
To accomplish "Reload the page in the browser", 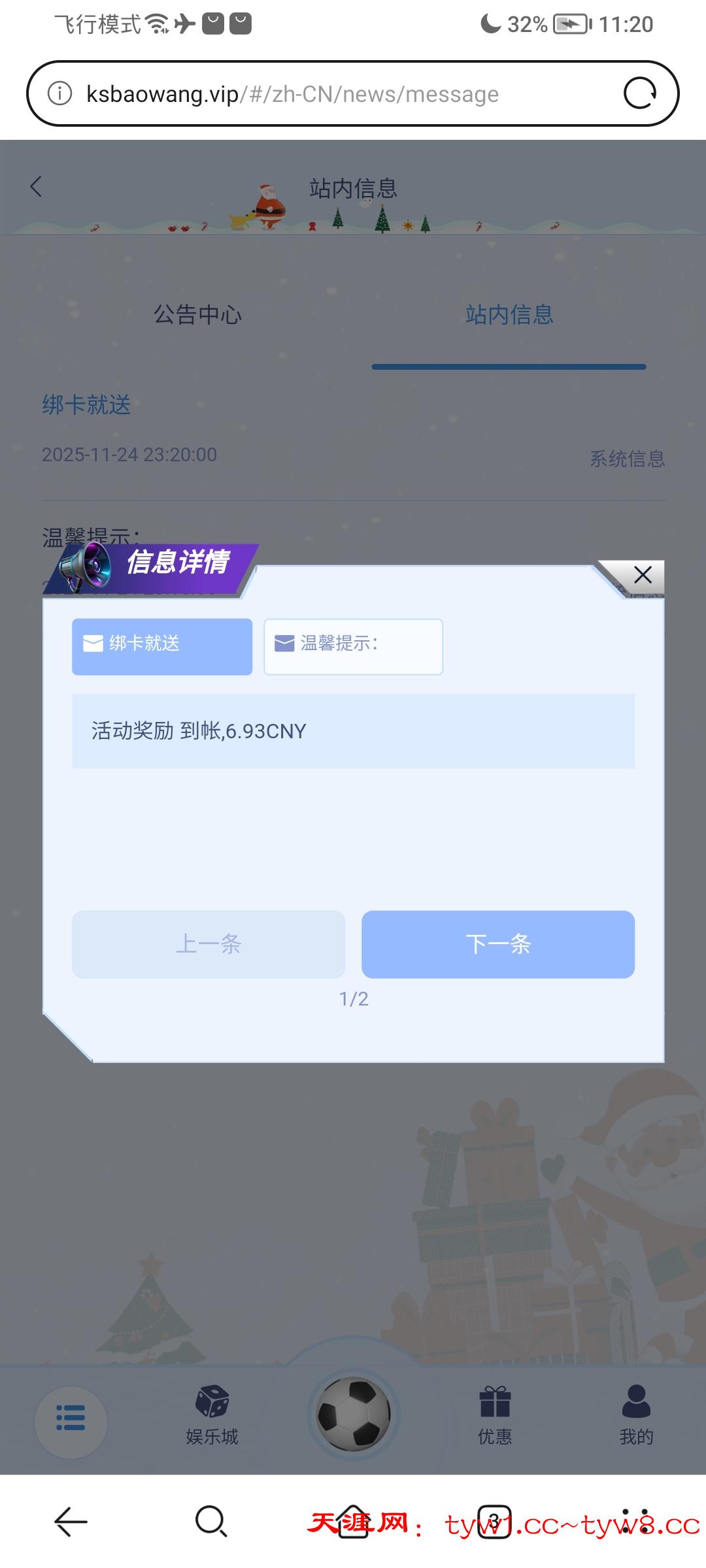I will coord(639,93).
